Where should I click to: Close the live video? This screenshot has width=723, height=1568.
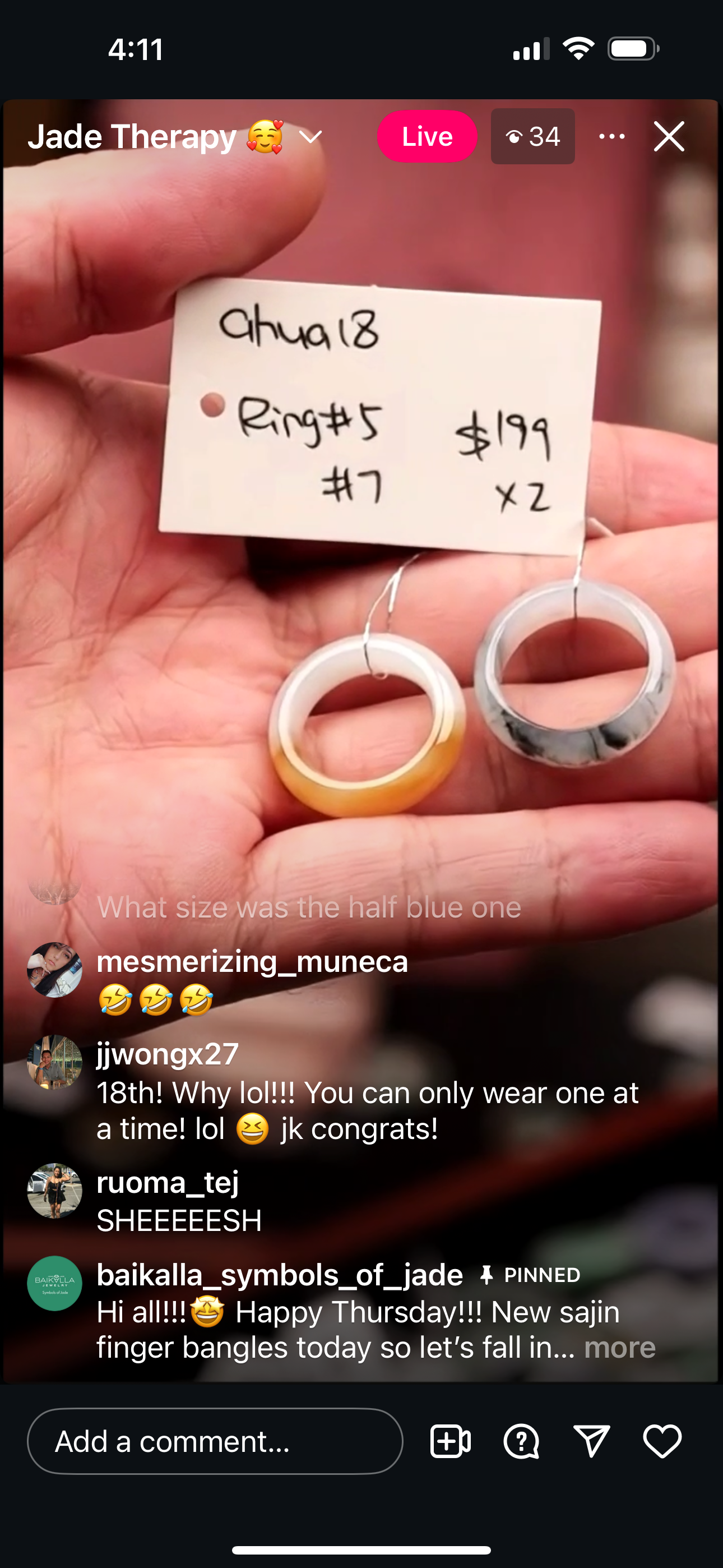(x=669, y=136)
